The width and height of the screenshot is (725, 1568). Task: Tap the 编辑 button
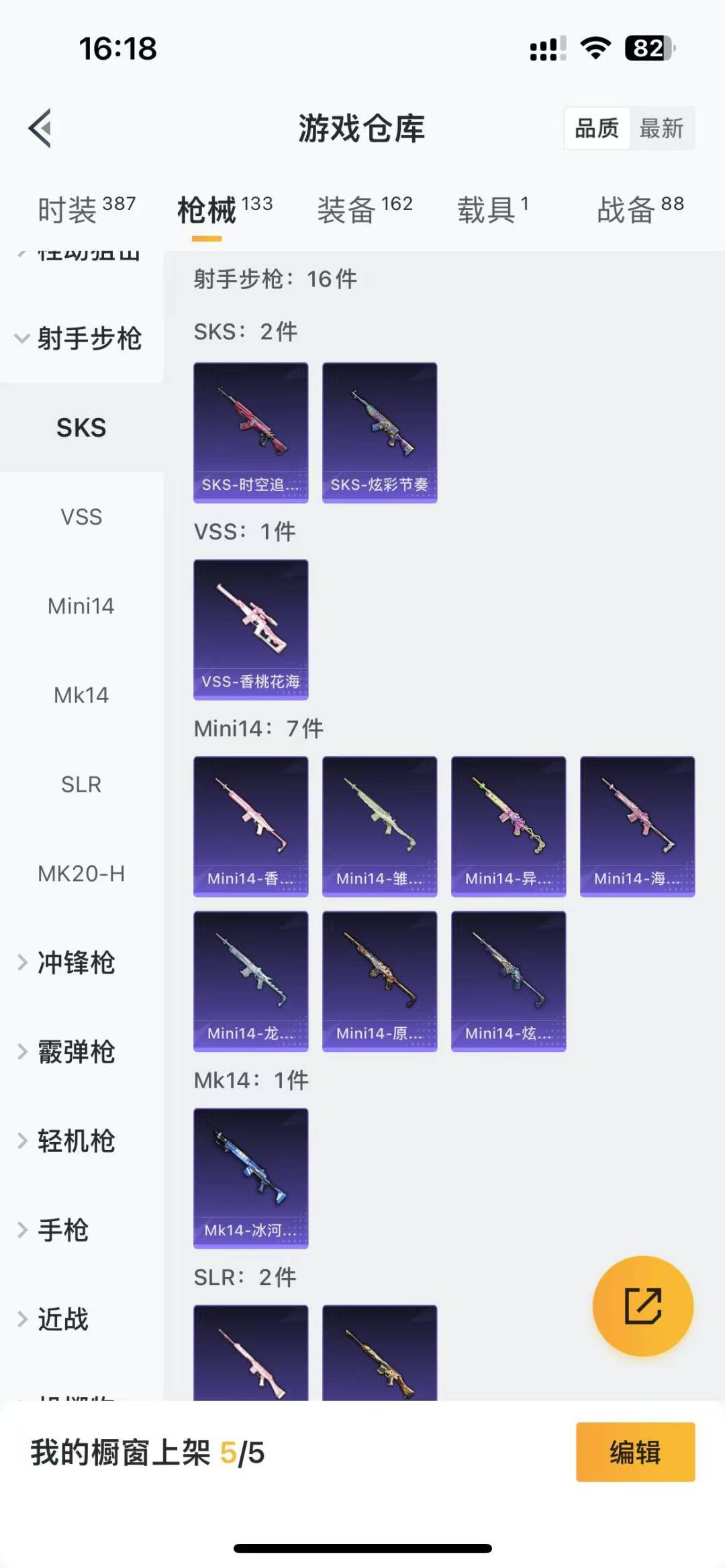coord(635,1452)
